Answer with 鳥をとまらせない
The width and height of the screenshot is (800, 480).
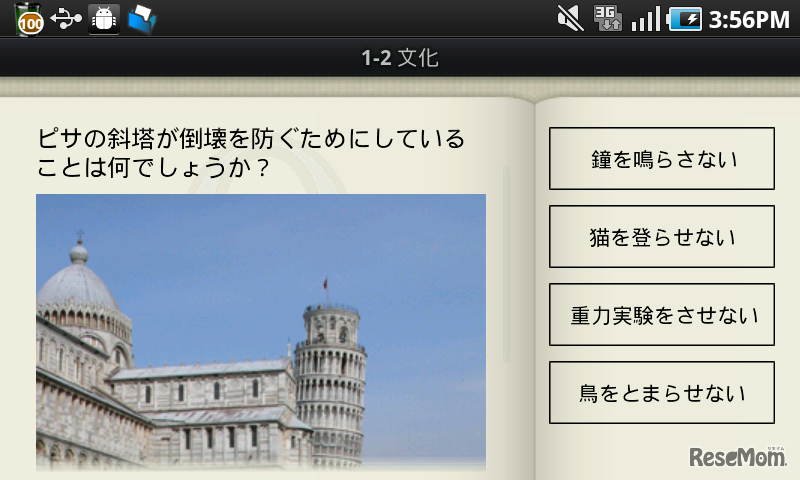click(662, 393)
